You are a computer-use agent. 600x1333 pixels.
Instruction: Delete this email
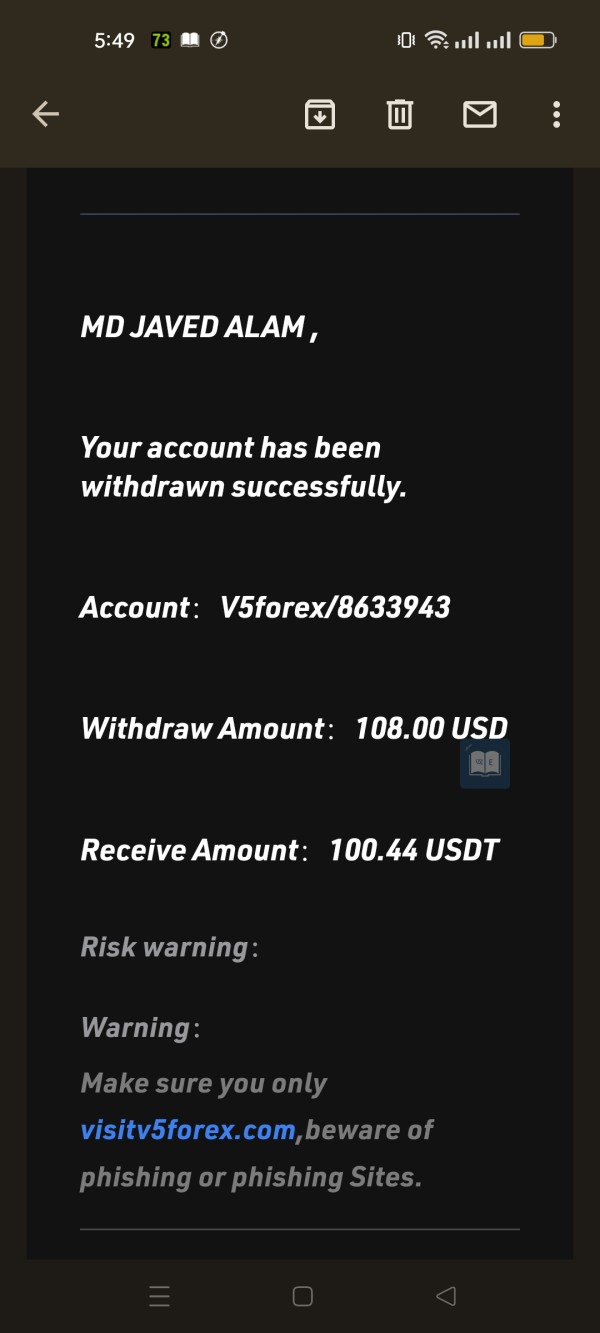click(400, 115)
